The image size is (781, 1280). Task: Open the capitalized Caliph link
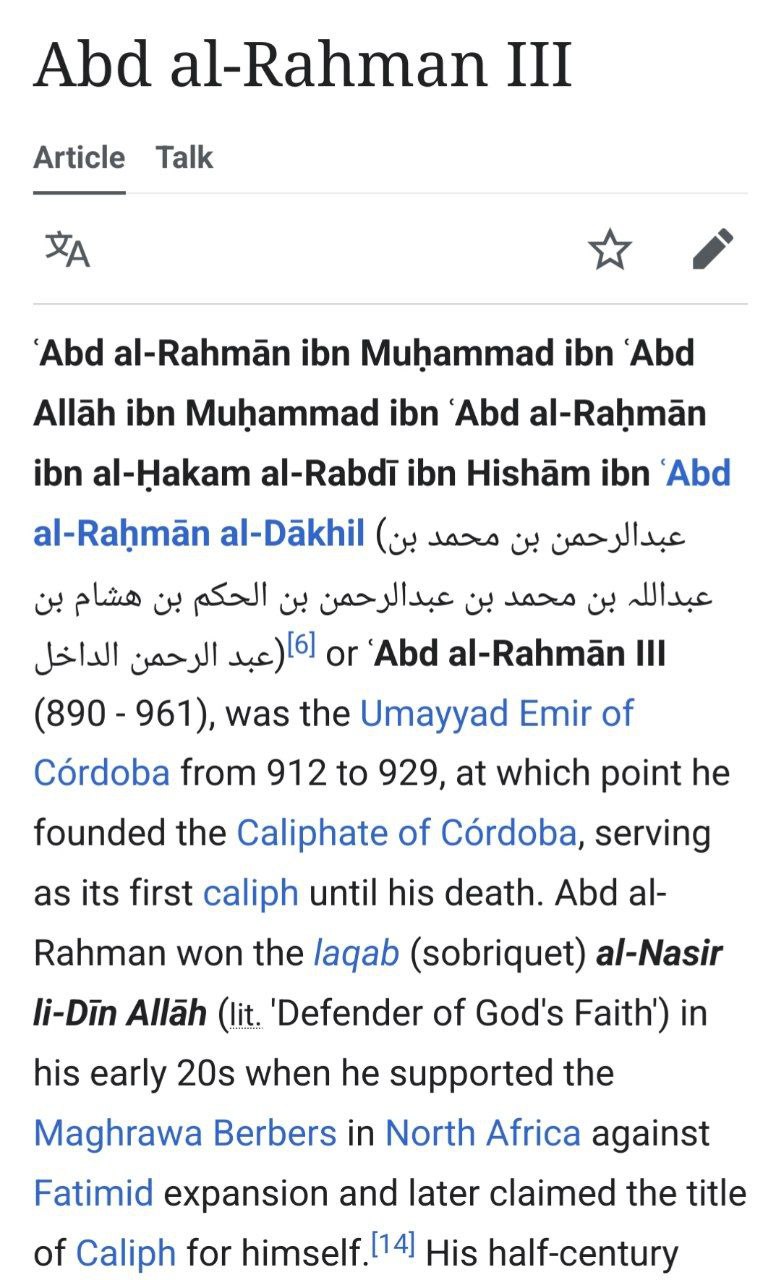(125, 1254)
